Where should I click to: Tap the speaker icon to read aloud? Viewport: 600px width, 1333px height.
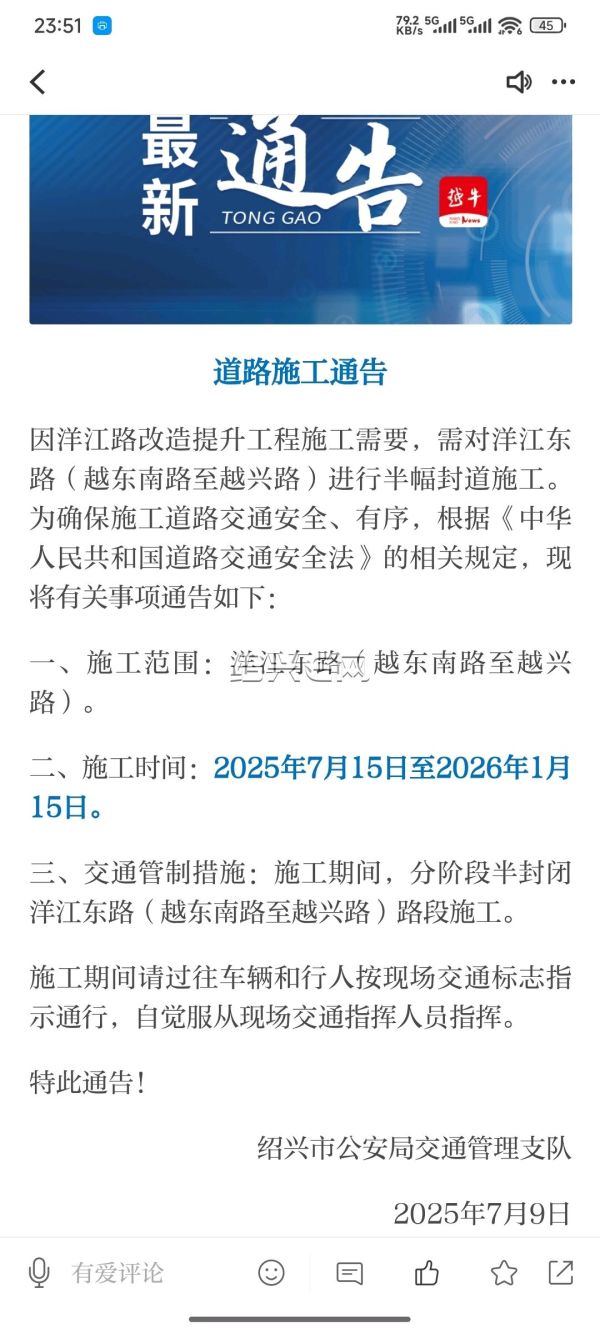pyautogui.click(x=518, y=82)
